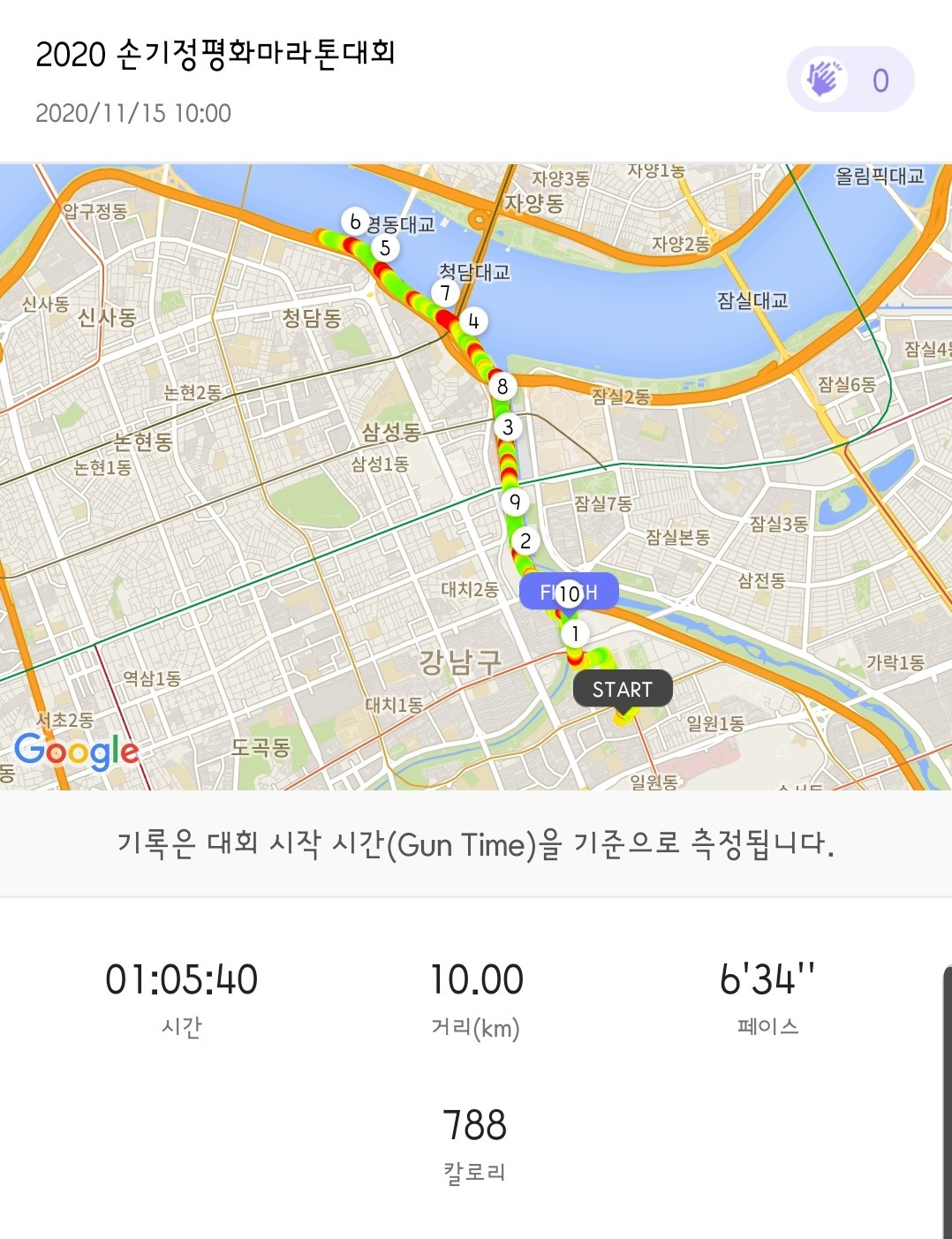The image size is (952, 1239).
Task: Click kilometer marker 2 on the route
Action: (525, 540)
